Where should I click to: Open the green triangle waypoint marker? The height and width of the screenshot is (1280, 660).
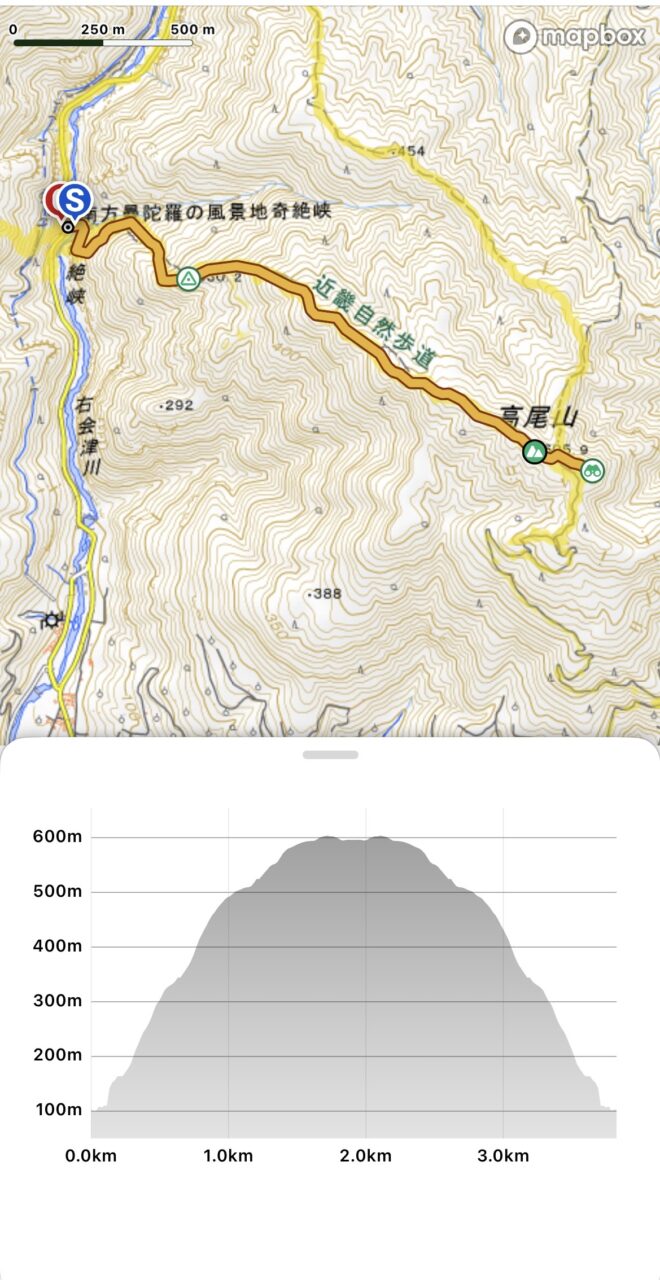point(188,278)
